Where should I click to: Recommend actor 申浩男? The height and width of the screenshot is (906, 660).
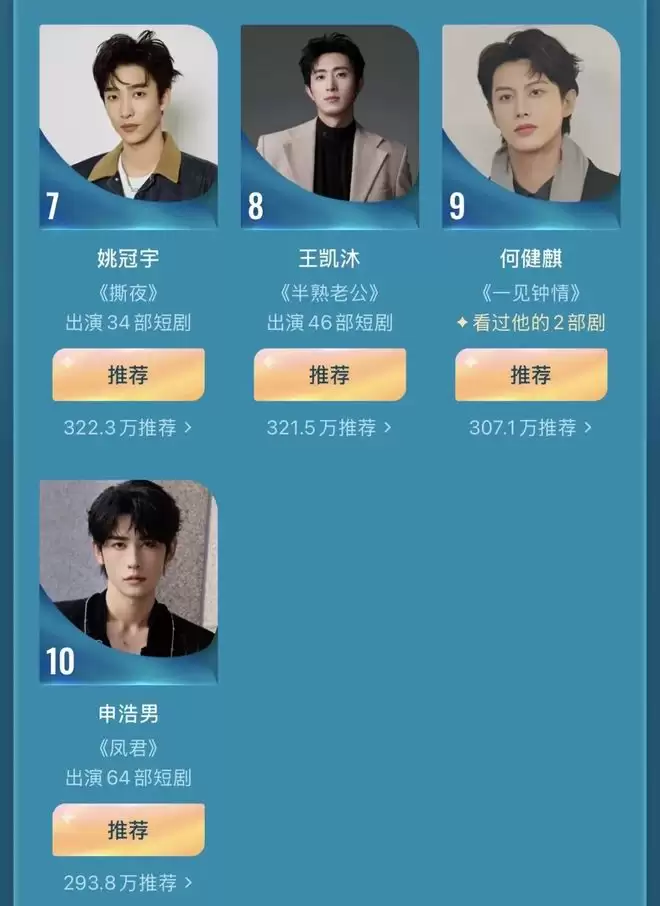[x=128, y=830]
